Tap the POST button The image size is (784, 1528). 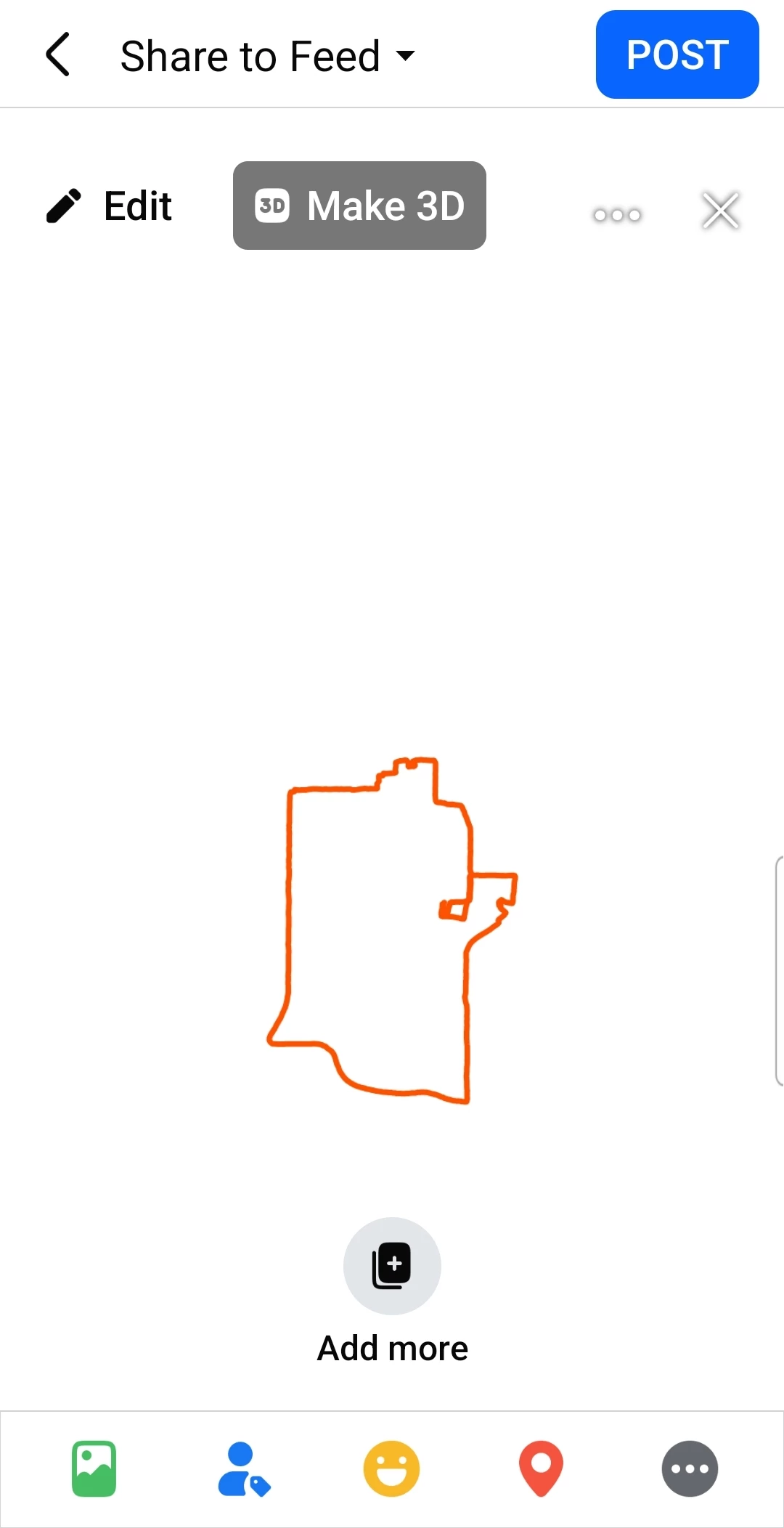click(677, 54)
